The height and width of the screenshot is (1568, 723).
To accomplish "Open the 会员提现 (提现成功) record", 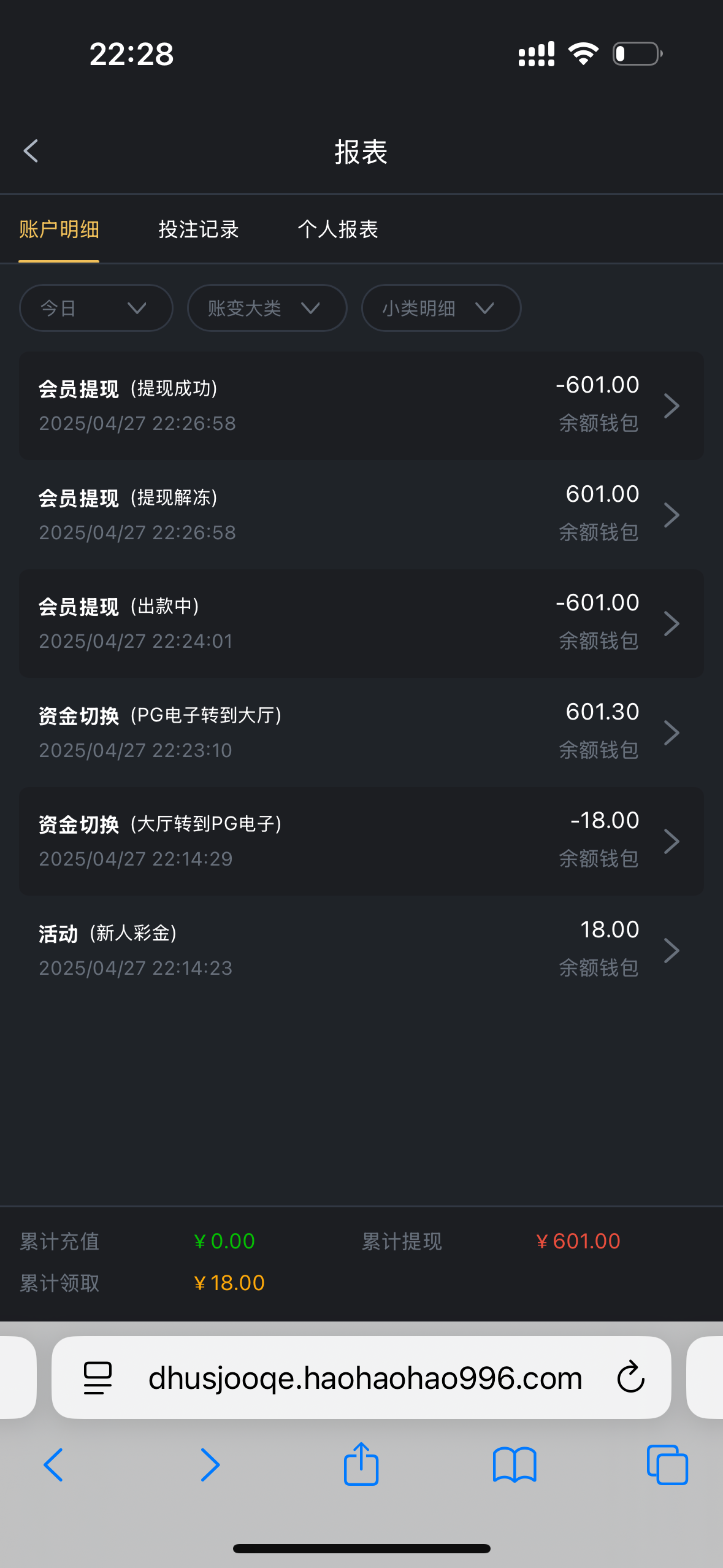I will 361,405.
